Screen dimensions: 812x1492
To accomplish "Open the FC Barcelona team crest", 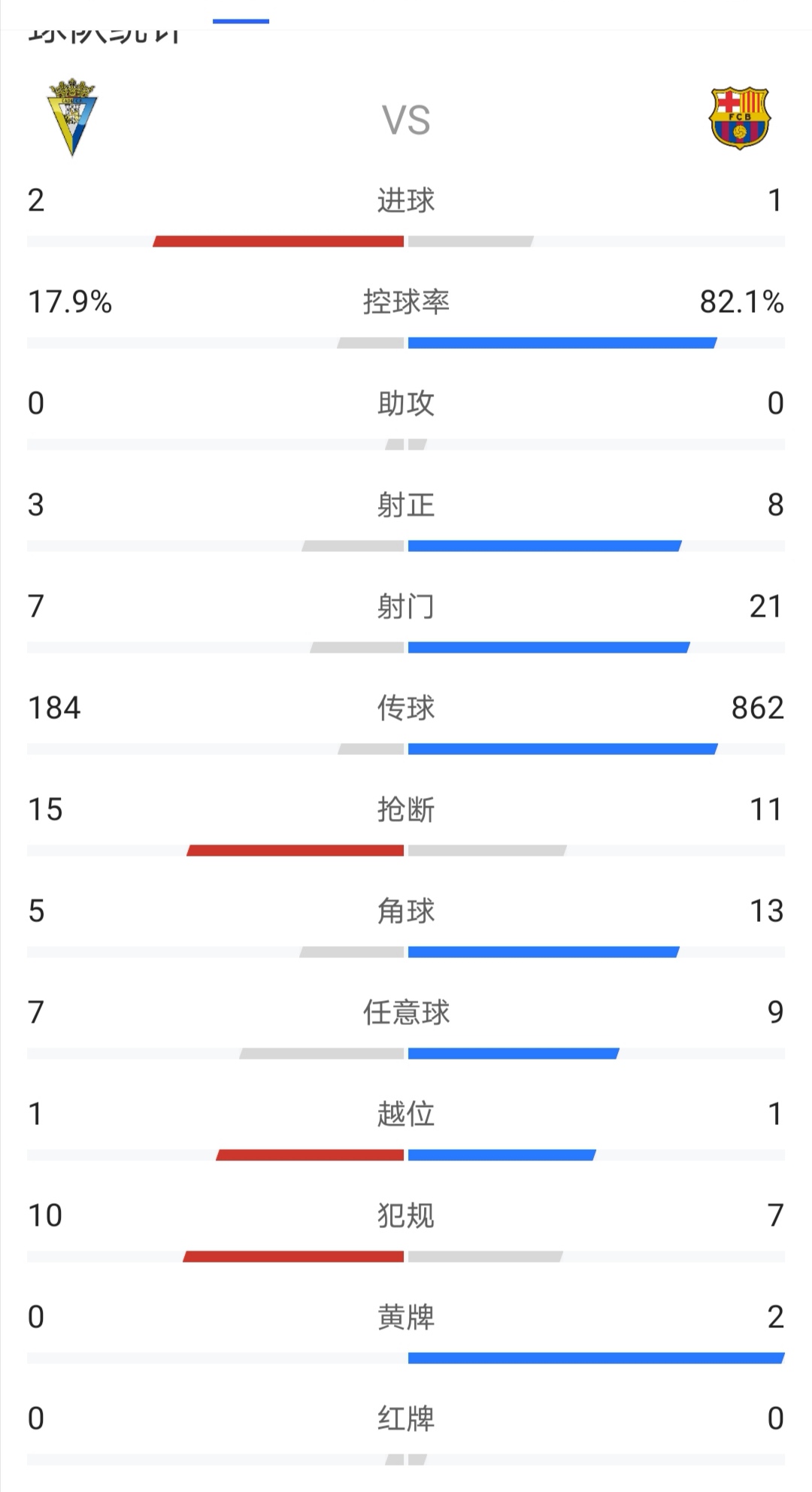I will pos(740,118).
